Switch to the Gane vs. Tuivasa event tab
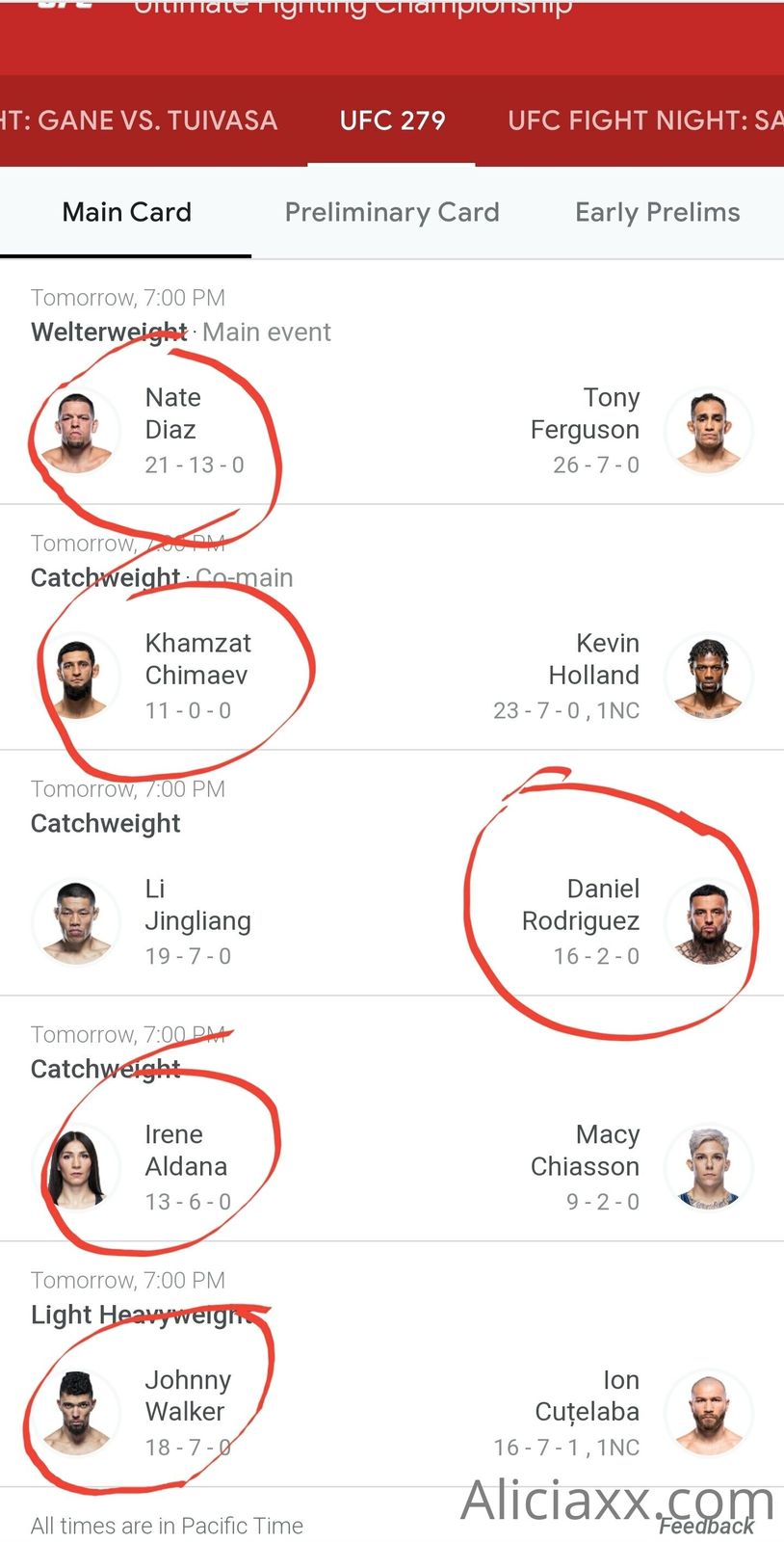The image size is (784, 1542). [139, 120]
